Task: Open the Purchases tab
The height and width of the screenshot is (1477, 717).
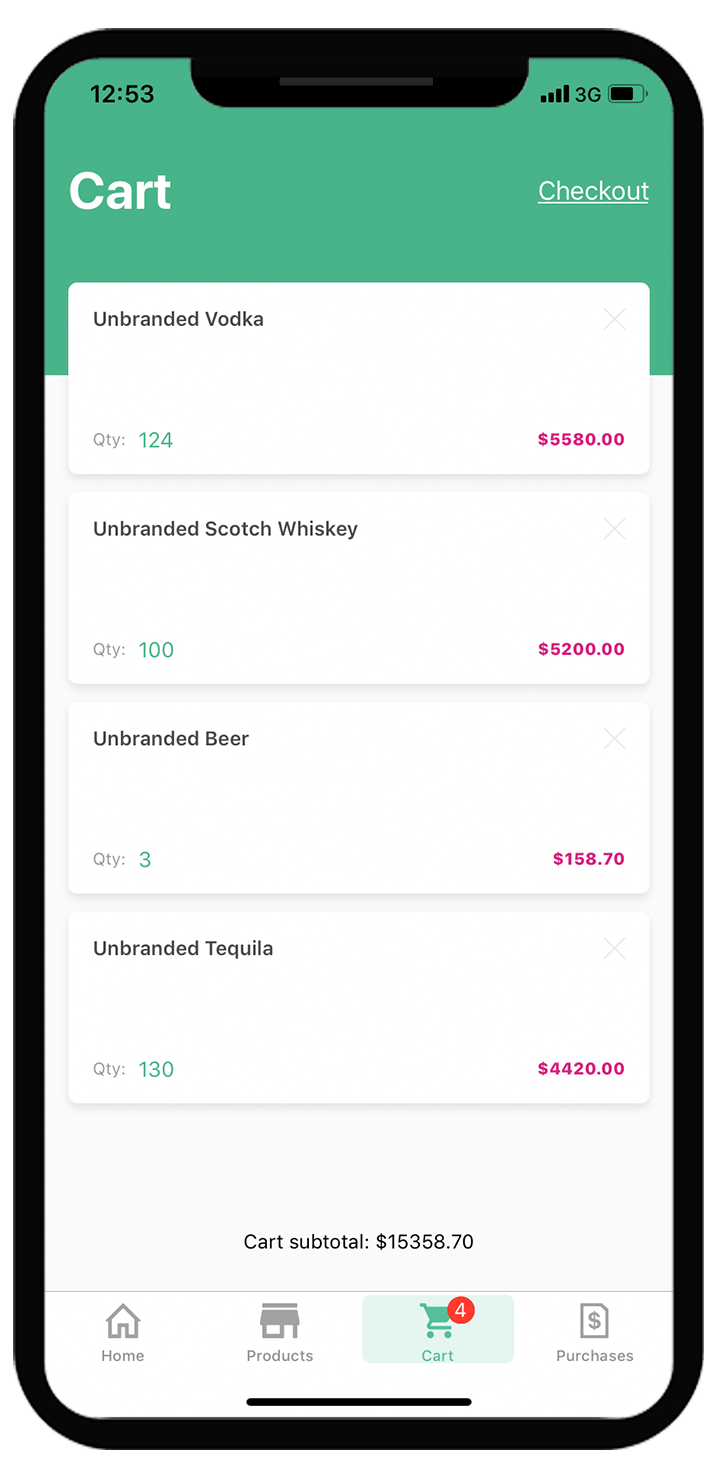Action: point(595,1332)
